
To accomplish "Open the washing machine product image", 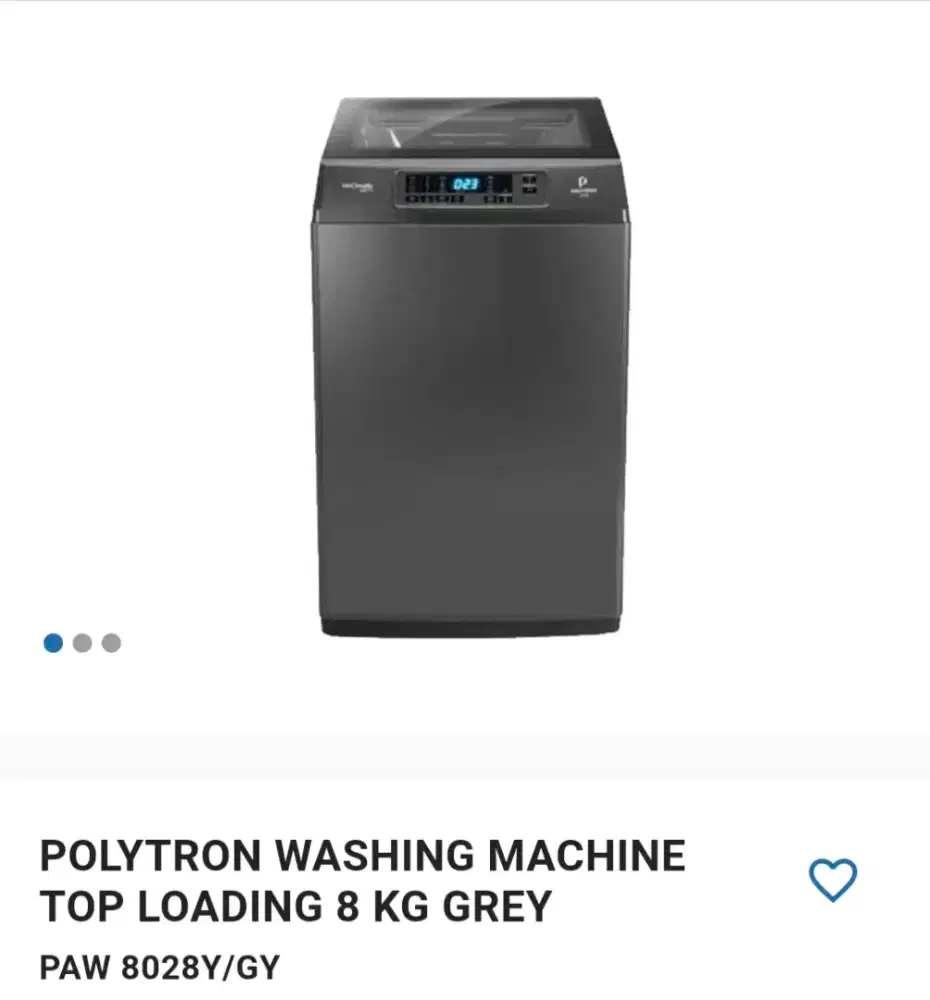I will coord(470,366).
